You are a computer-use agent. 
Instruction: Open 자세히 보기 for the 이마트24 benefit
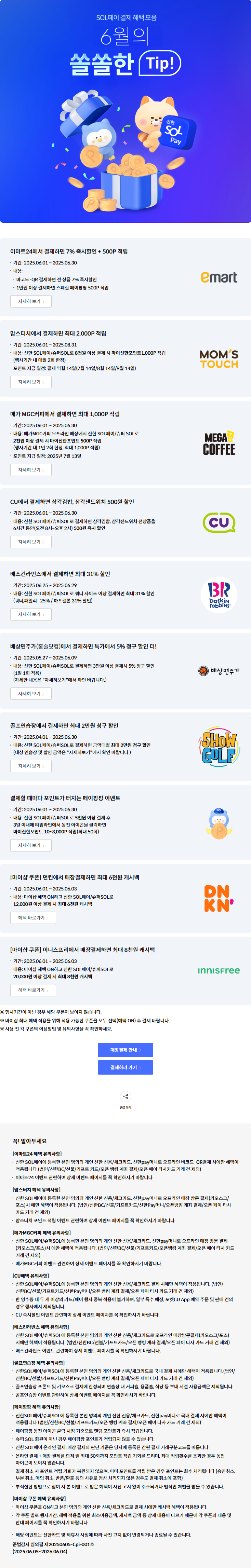coord(30,301)
